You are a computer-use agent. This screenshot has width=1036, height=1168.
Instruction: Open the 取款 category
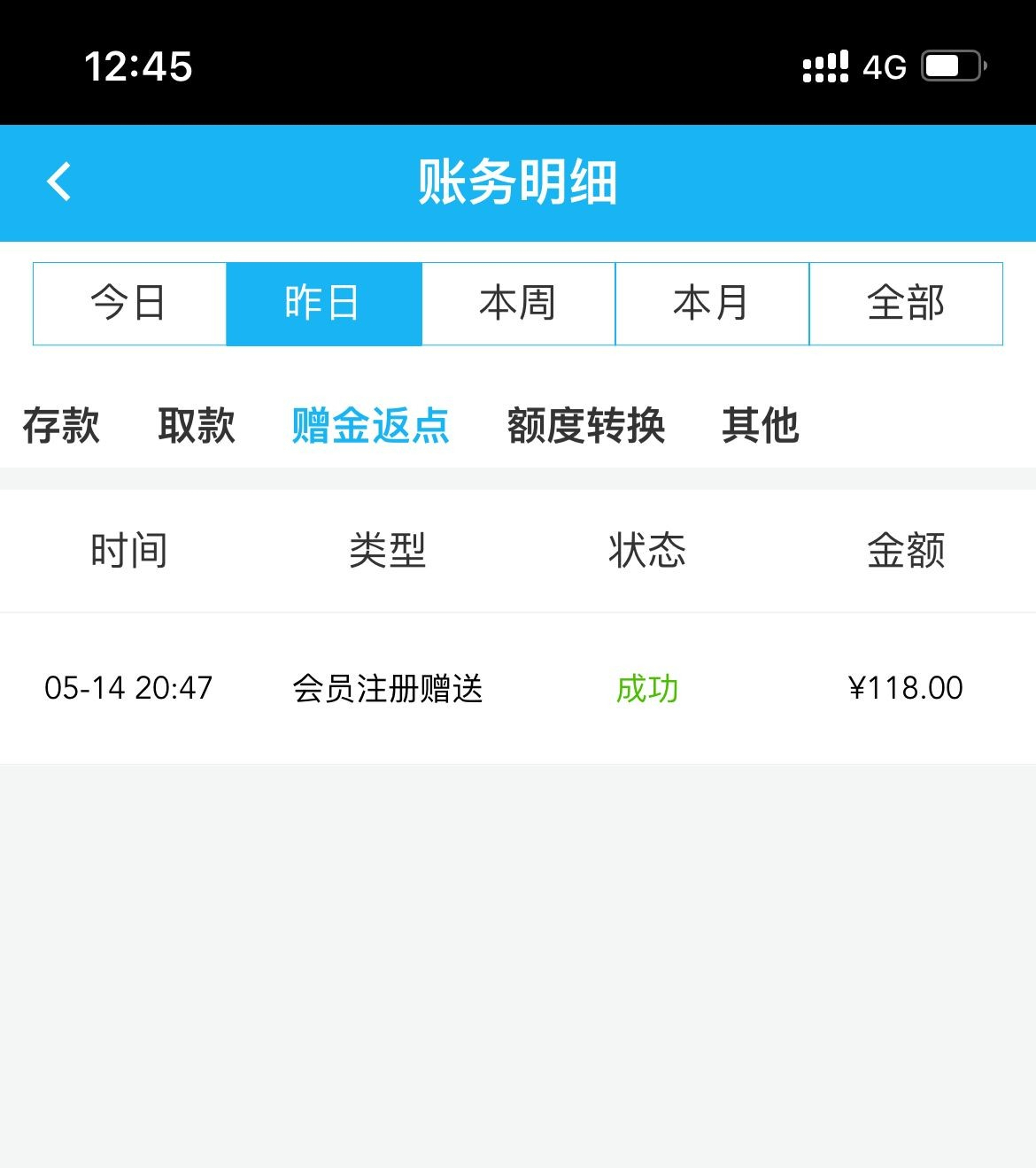(197, 426)
